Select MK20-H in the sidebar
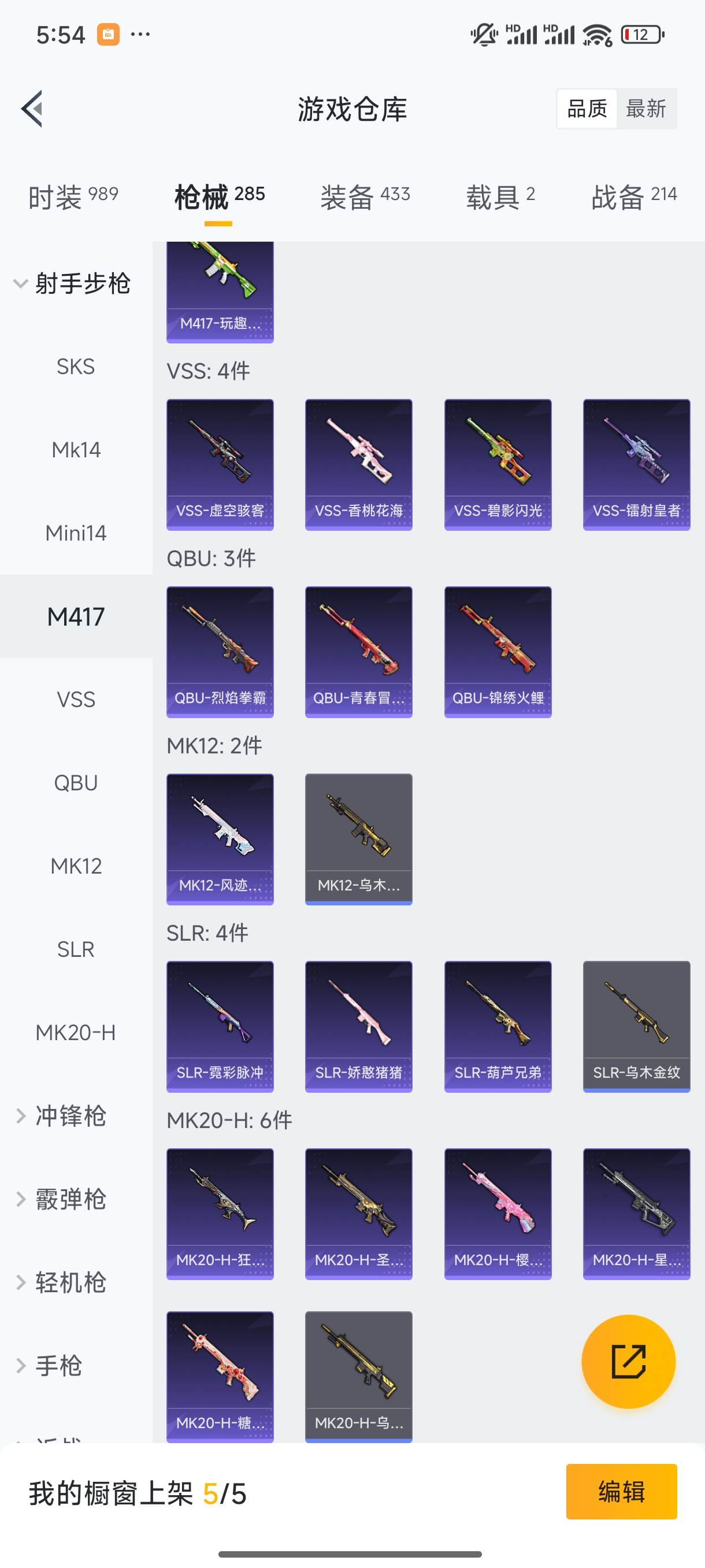This screenshot has width=705, height=1568. click(76, 1033)
